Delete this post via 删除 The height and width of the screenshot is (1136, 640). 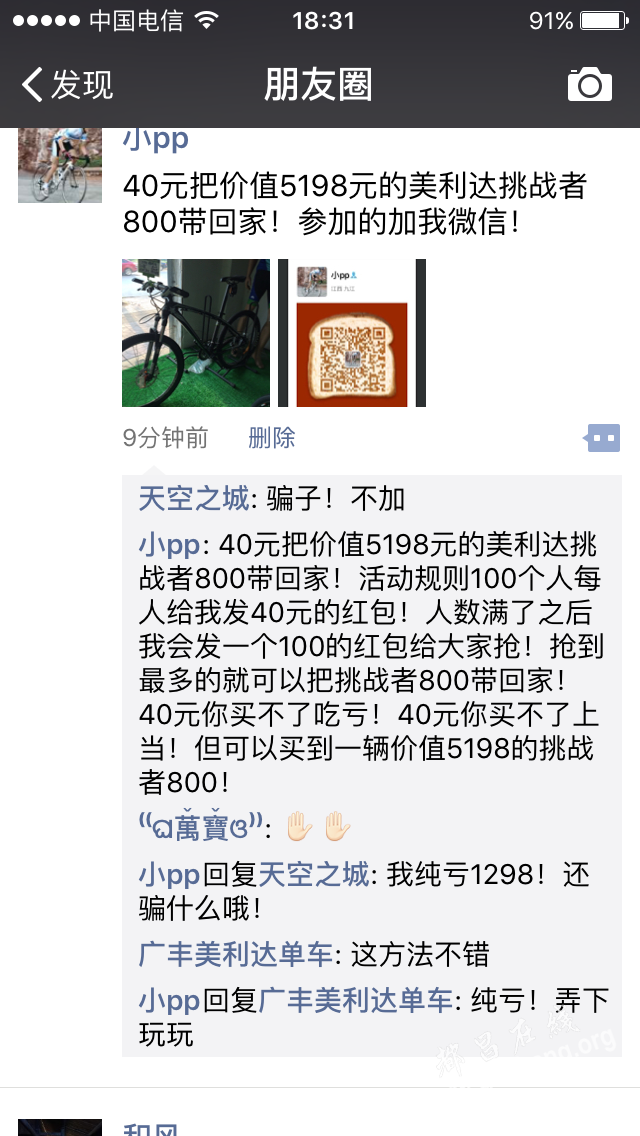point(271,437)
